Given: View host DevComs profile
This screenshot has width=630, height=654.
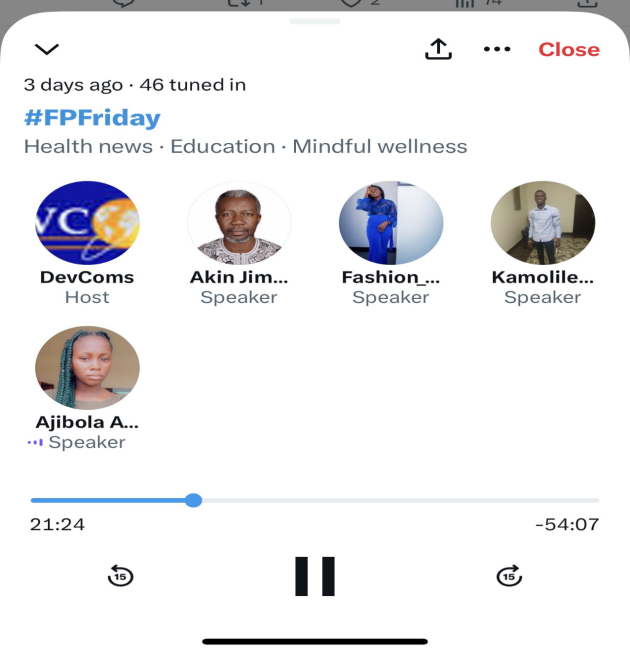Looking at the screenshot, I should 87,223.
